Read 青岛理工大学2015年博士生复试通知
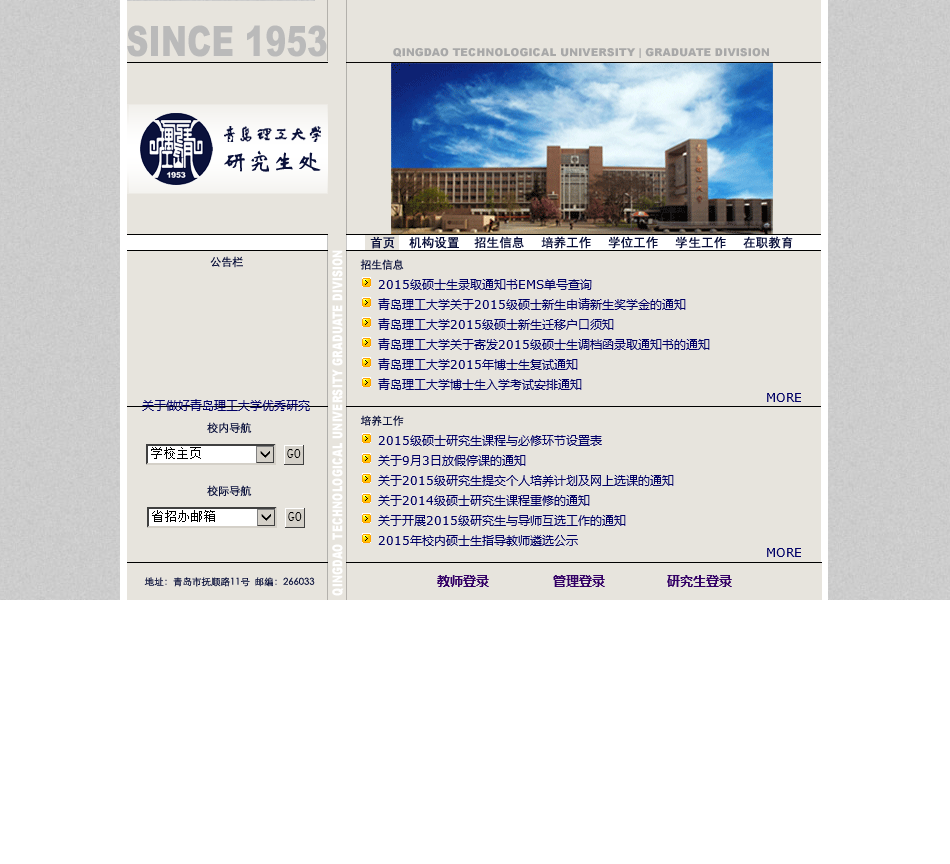The image size is (950, 864). click(x=477, y=365)
